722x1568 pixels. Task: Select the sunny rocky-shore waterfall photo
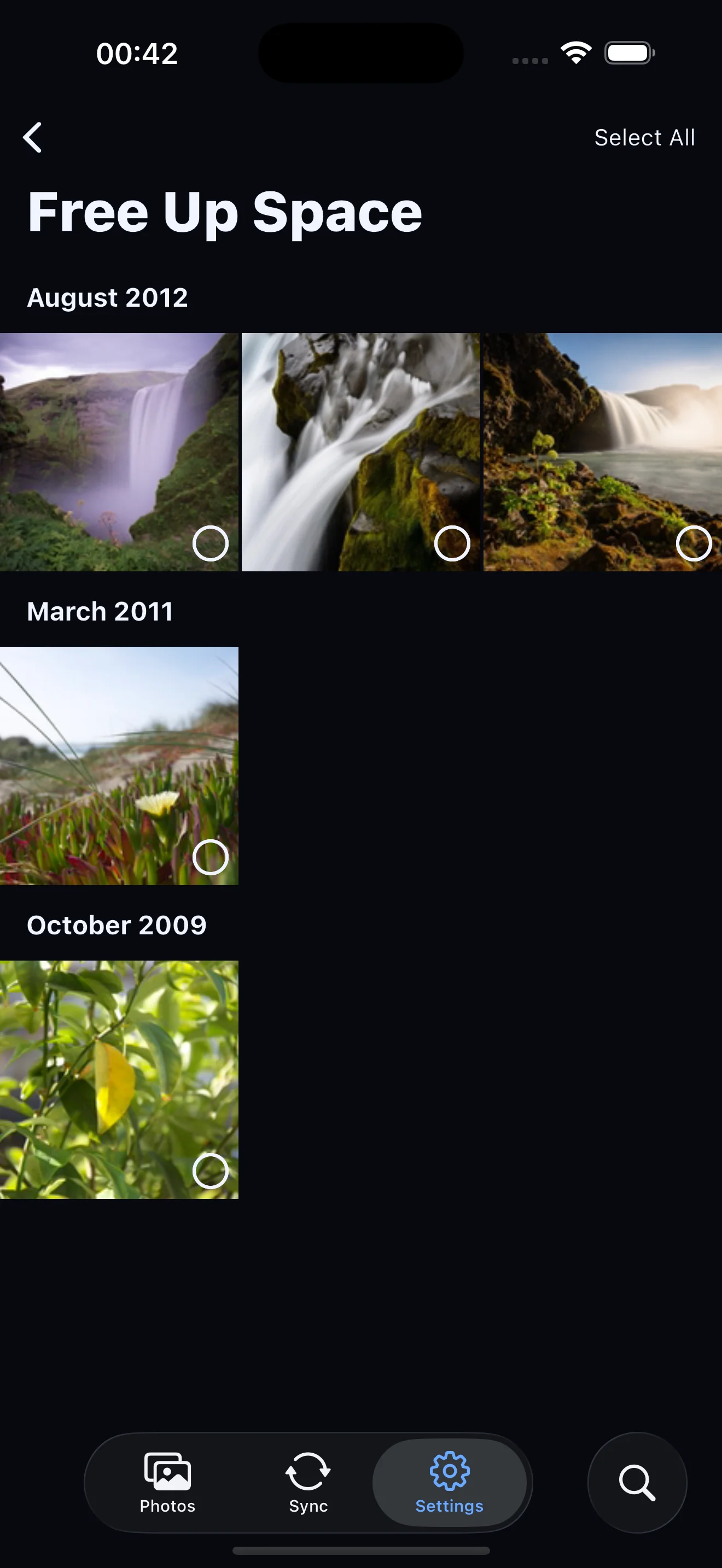pos(603,452)
